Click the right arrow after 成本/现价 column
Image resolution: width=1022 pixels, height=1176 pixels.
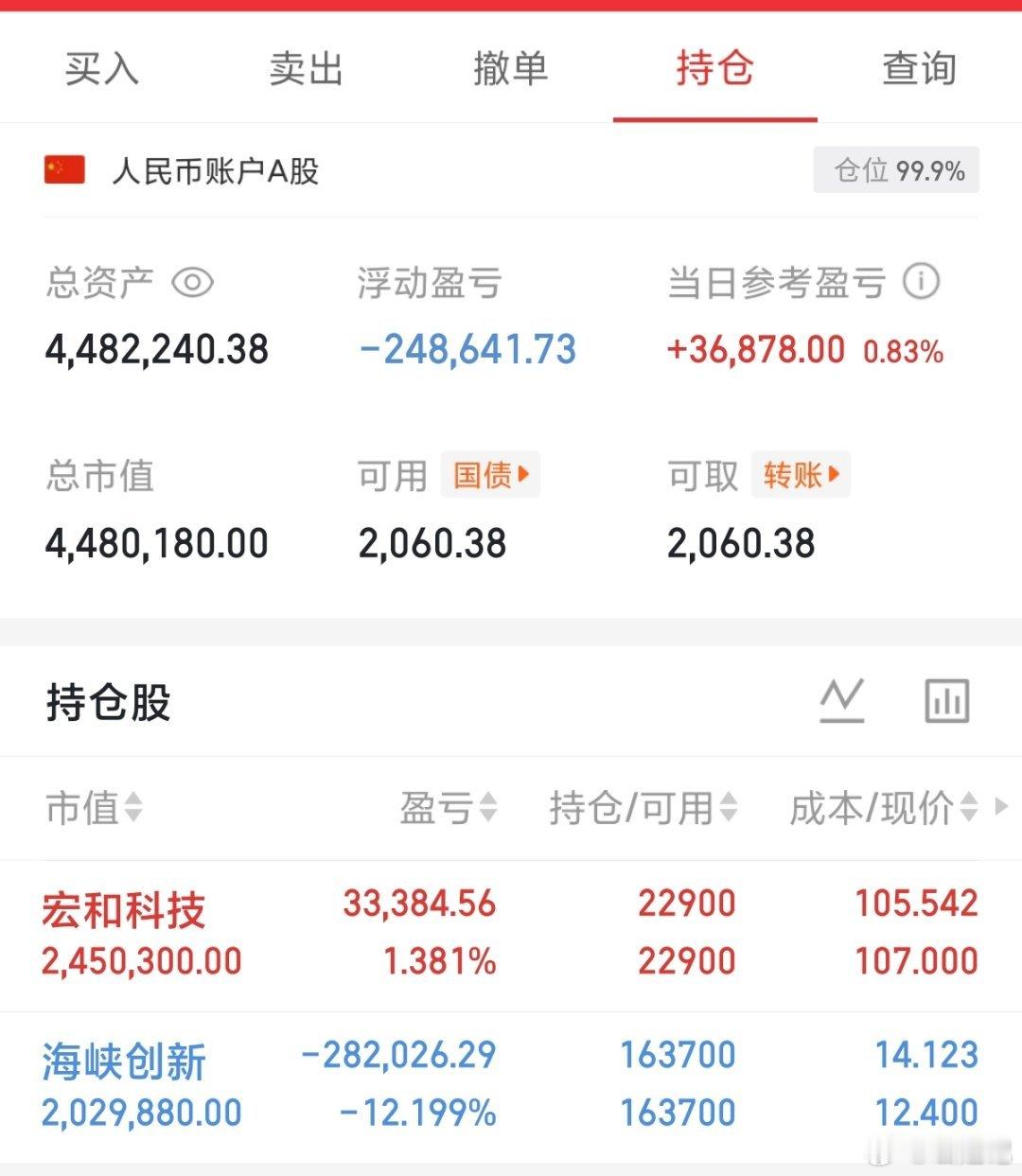1000,808
